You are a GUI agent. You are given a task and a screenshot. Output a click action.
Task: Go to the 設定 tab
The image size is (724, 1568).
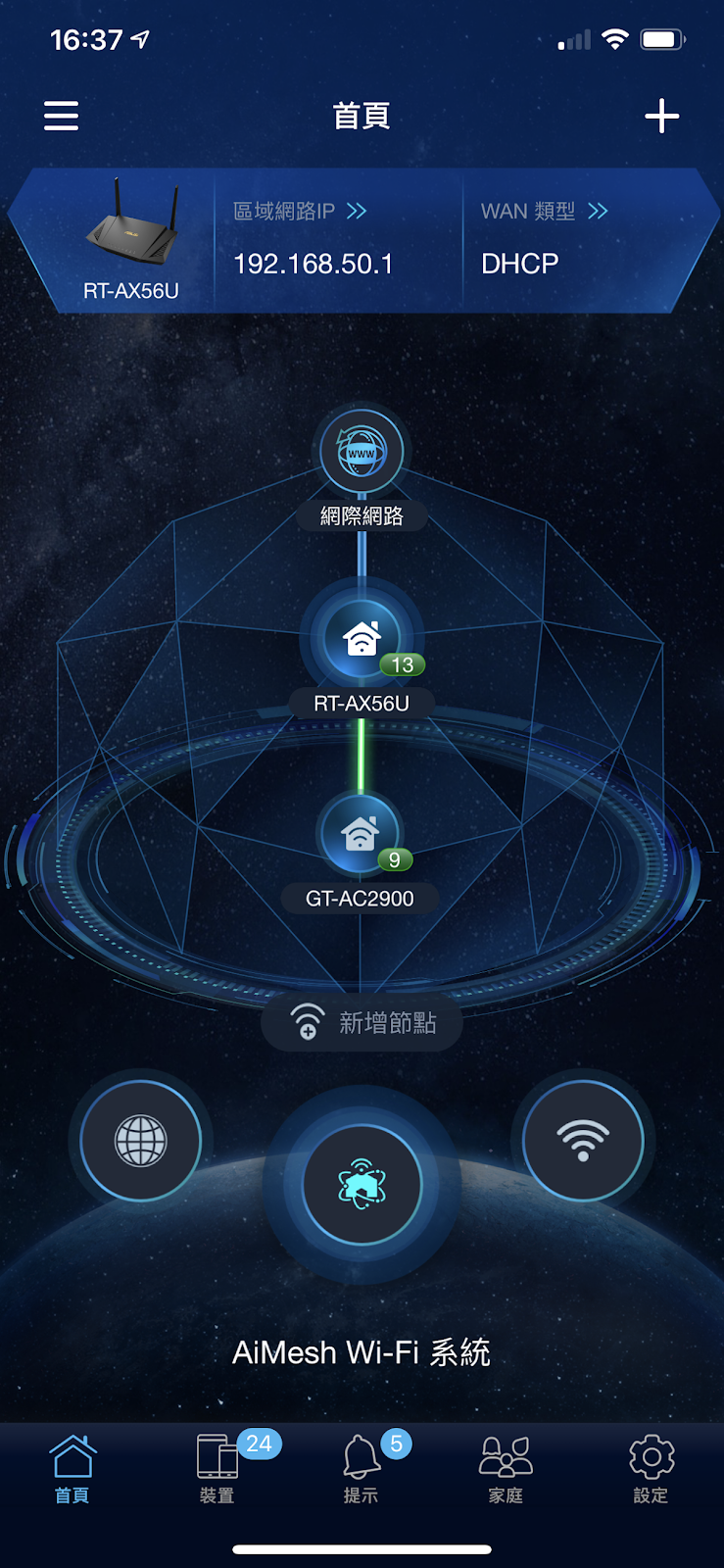pyautogui.click(x=651, y=1468)
